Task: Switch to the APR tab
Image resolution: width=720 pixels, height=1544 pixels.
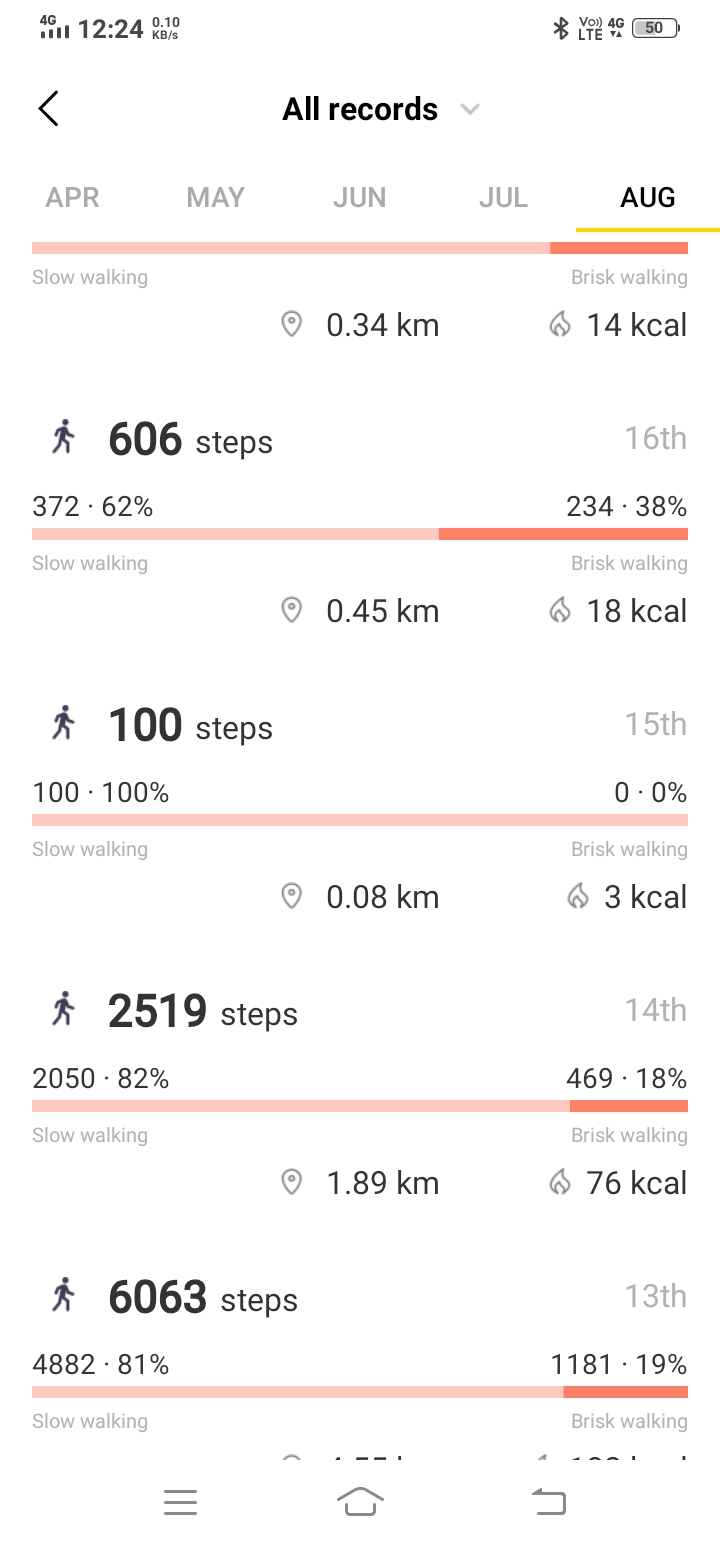Action: coord(72,197)
